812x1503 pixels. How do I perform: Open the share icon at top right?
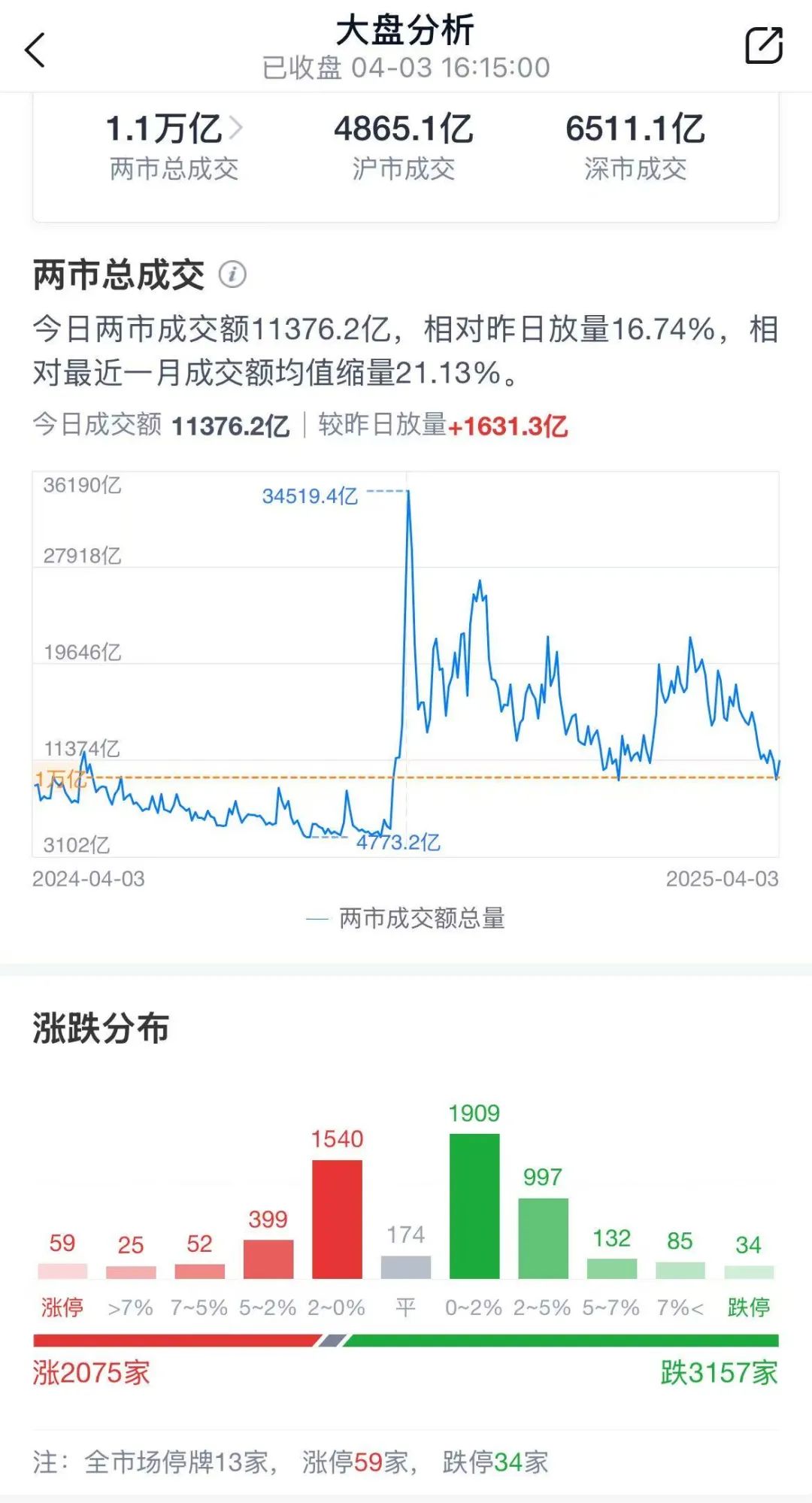[x=764, y=45]
